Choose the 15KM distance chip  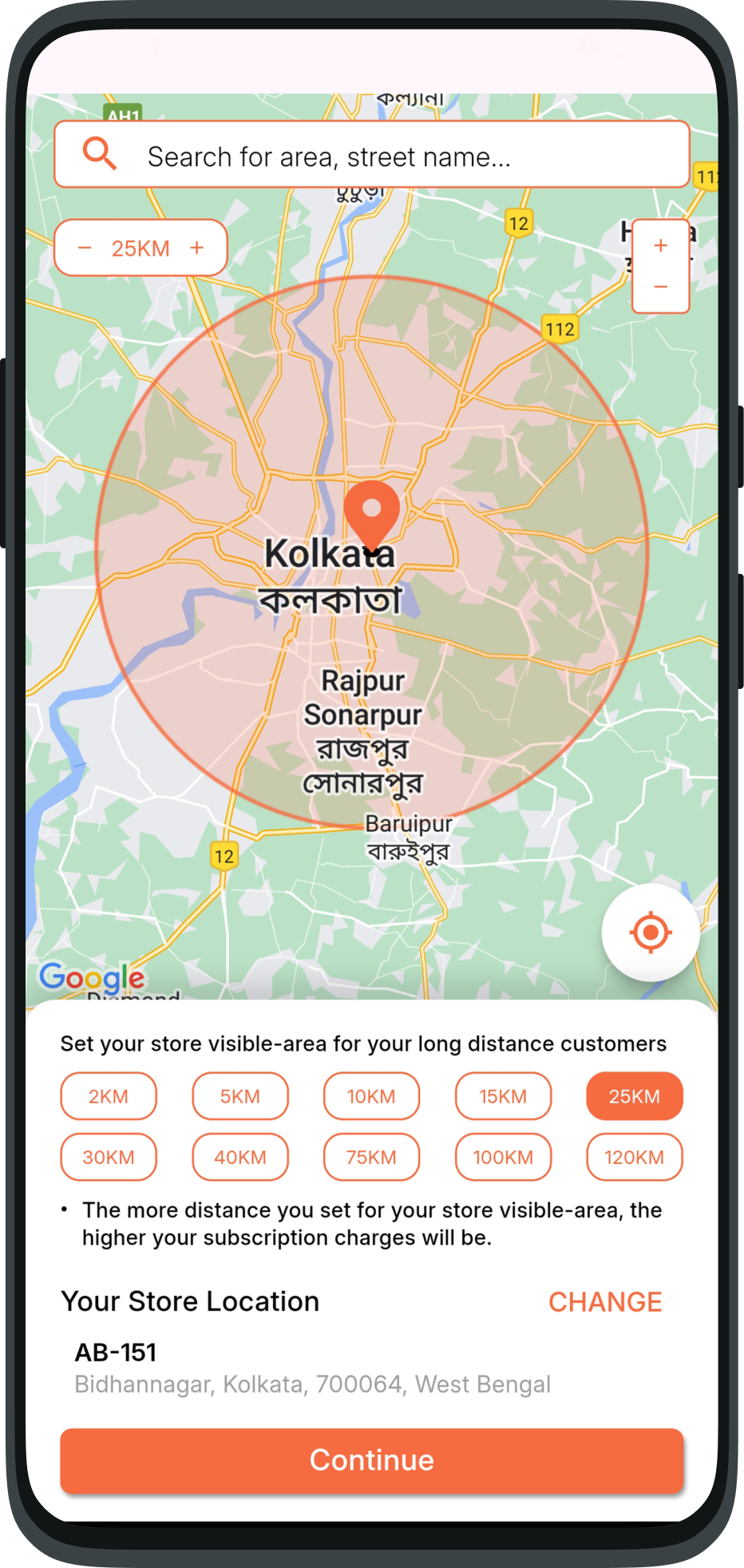pos(503,1096)
